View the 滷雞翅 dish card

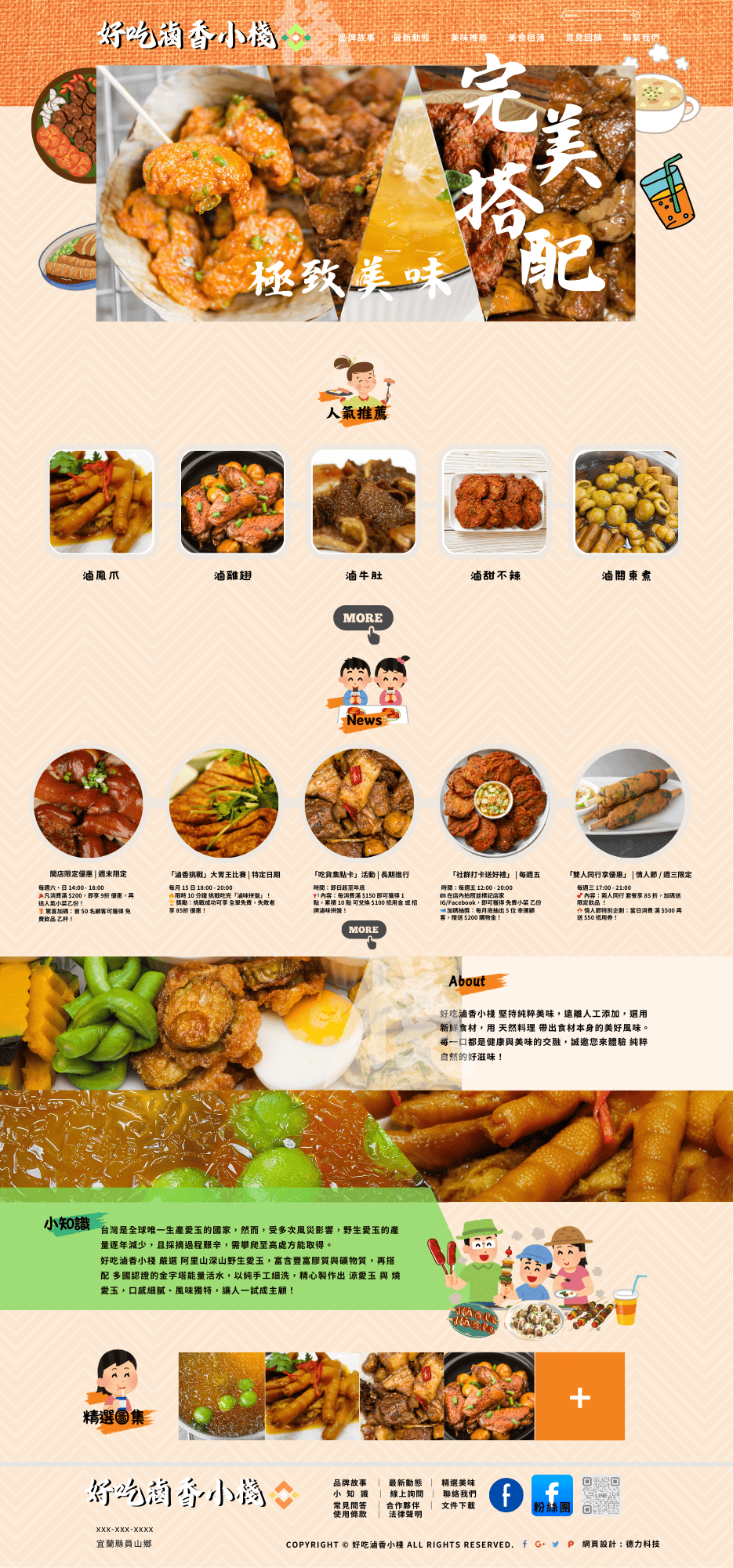[x=232, y=503]
